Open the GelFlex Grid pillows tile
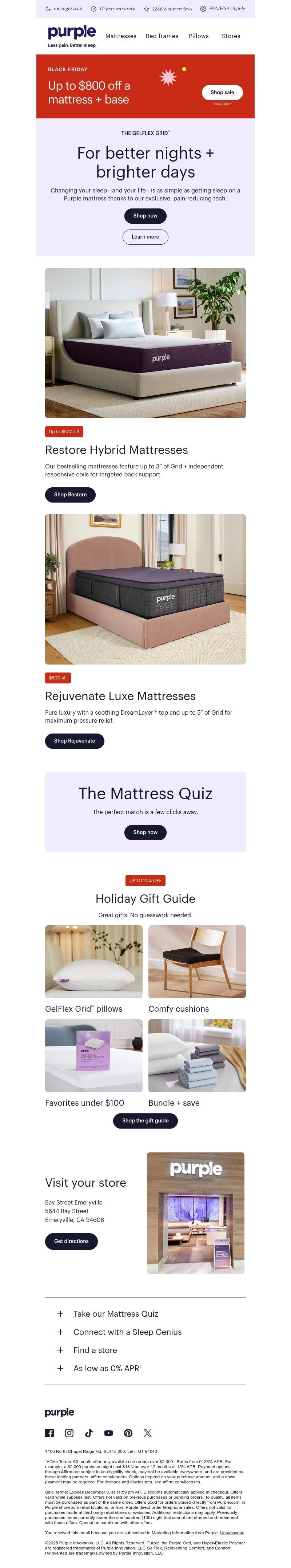 click(93, 961)
